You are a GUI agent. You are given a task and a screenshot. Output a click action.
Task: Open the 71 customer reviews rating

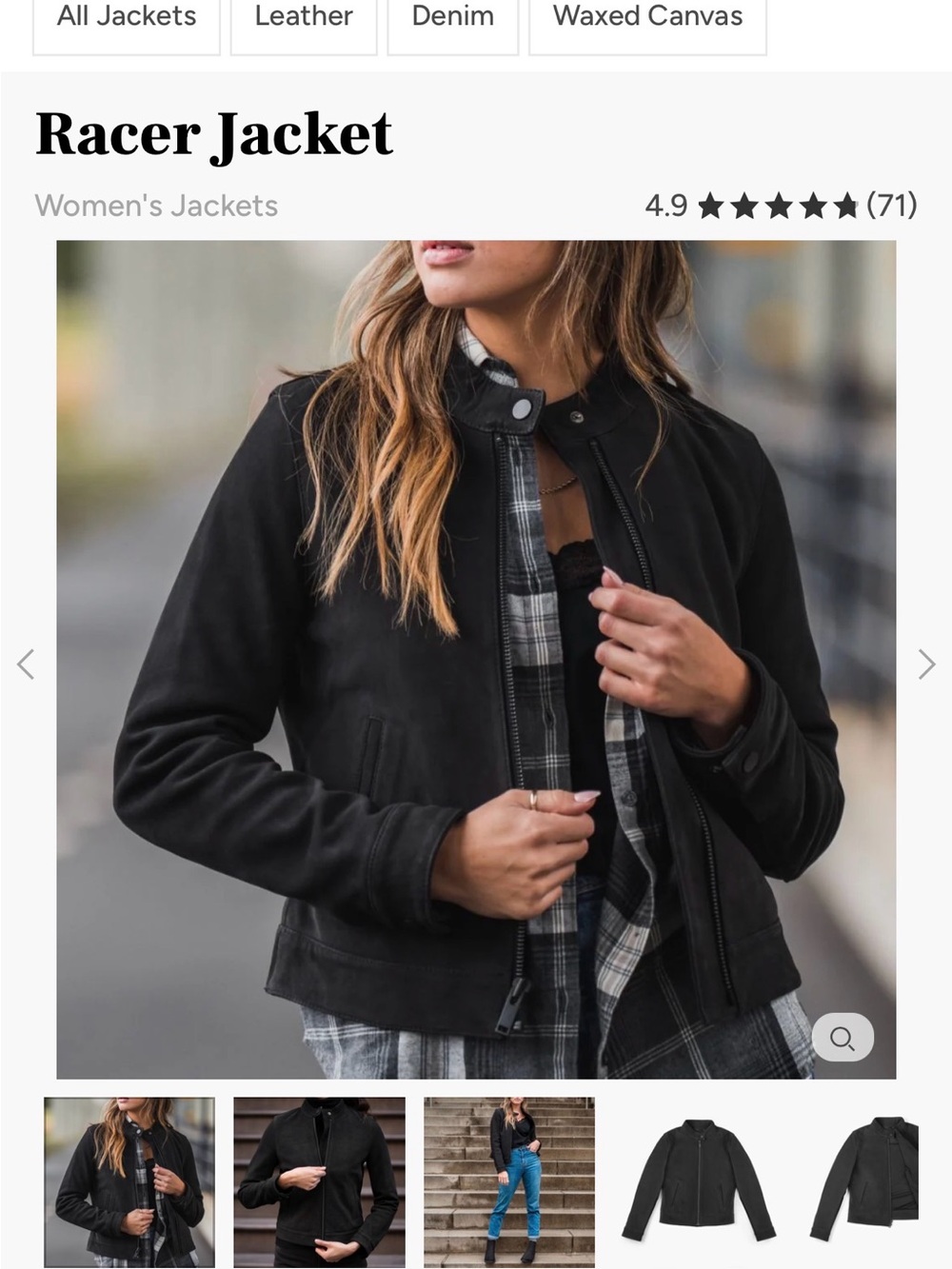coord(781,205)
